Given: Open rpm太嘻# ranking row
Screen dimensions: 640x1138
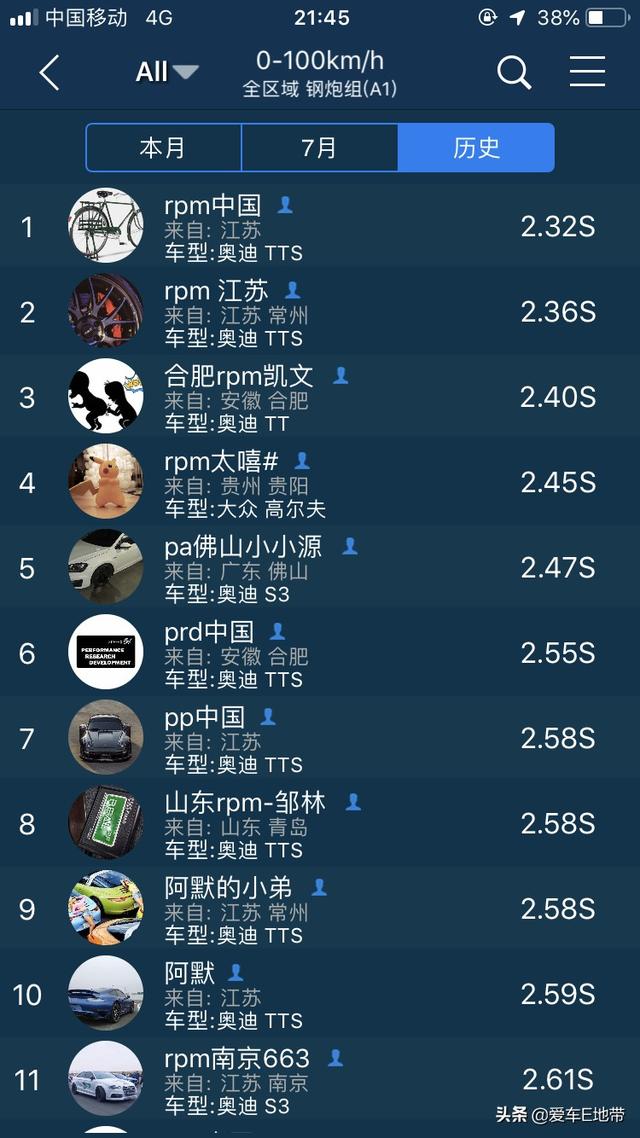Looking at the screenshot, I should click(x=320, y=483).
